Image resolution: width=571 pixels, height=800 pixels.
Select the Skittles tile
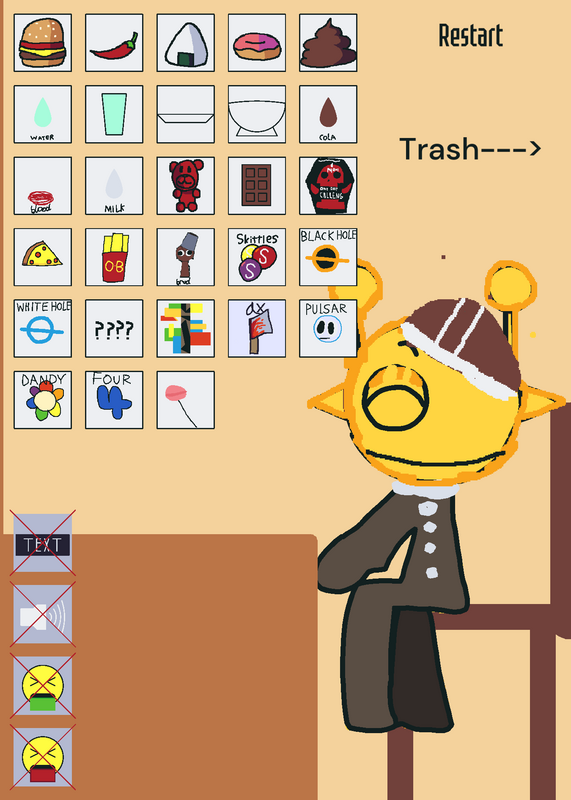257,257
